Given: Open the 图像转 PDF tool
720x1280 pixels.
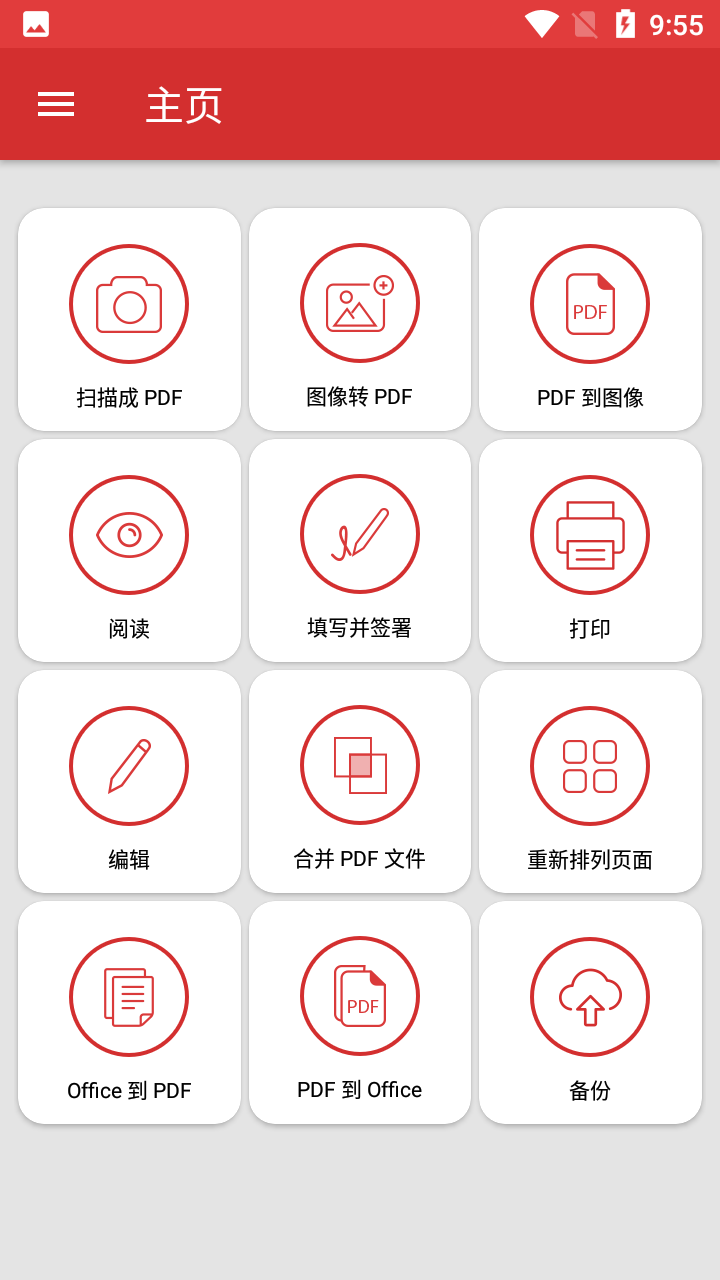Looking at the screenshot, I should point(359,303).
